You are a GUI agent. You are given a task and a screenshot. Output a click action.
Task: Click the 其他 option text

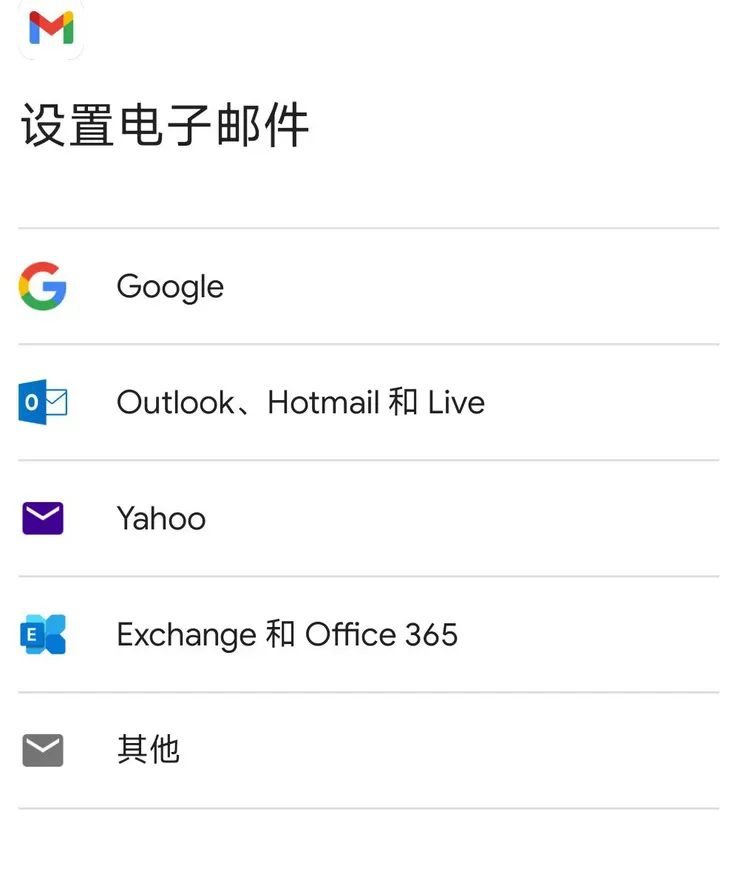[x=147, y=750]
